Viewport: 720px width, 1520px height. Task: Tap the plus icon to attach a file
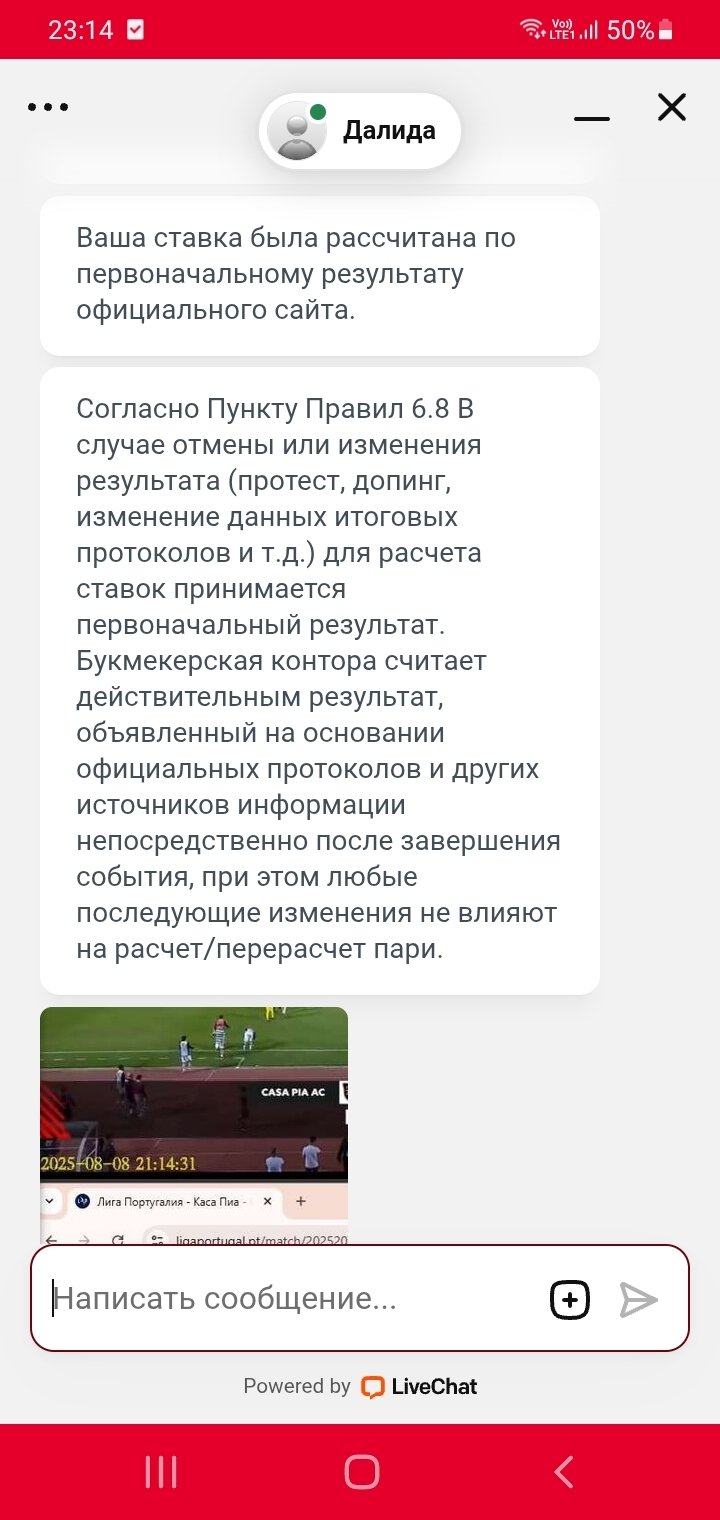pyautogui.click(x=570, y=1299)
